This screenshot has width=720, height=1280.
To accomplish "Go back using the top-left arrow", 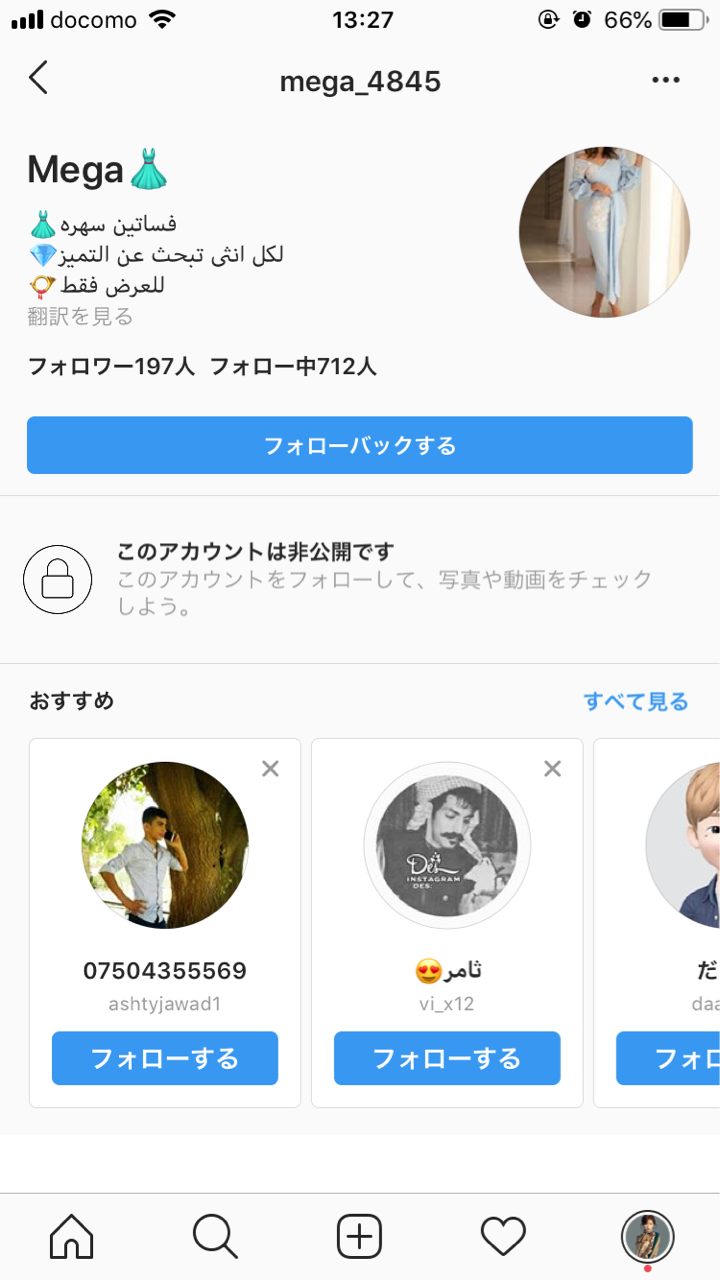I will [x=38, y=78].
